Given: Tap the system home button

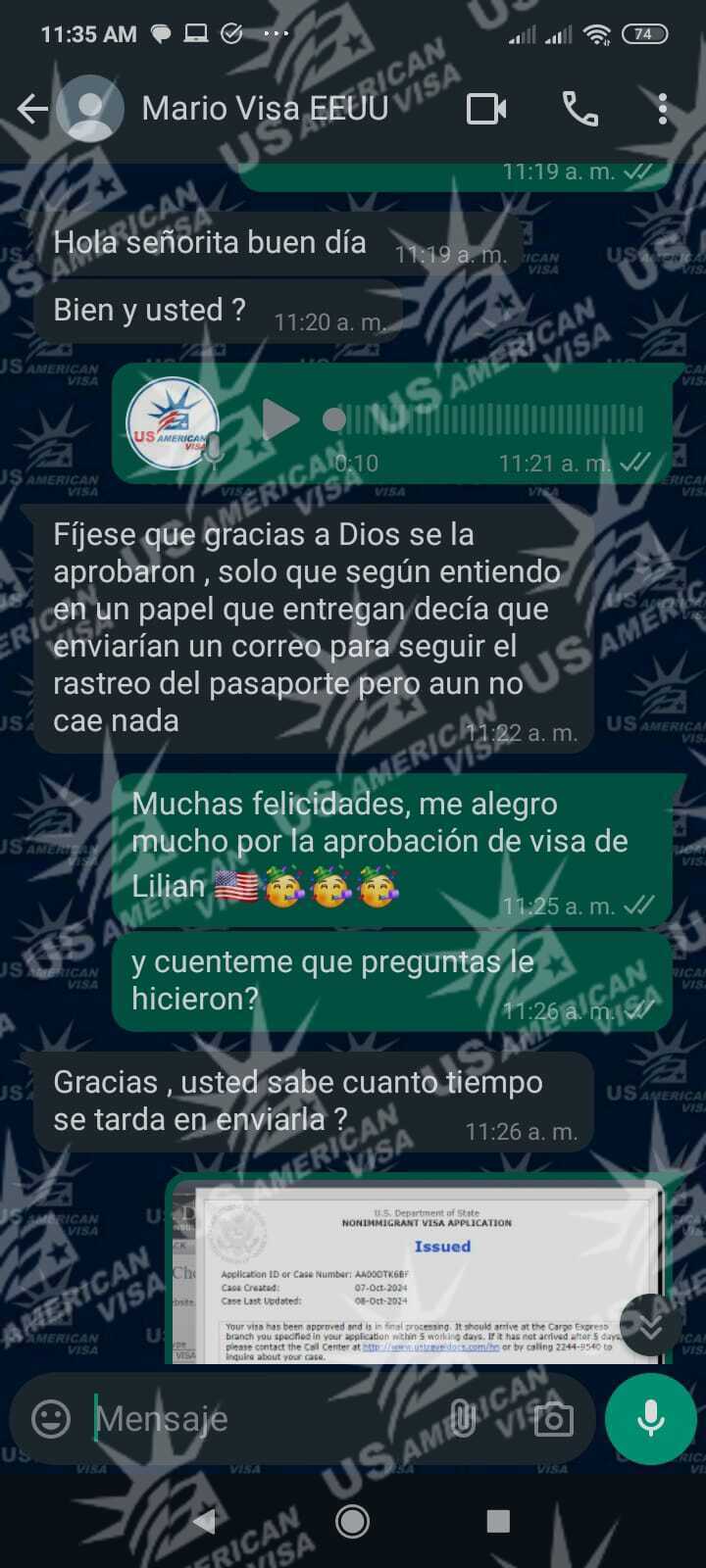Looking at the screenshot, I should click(353, 1521).
